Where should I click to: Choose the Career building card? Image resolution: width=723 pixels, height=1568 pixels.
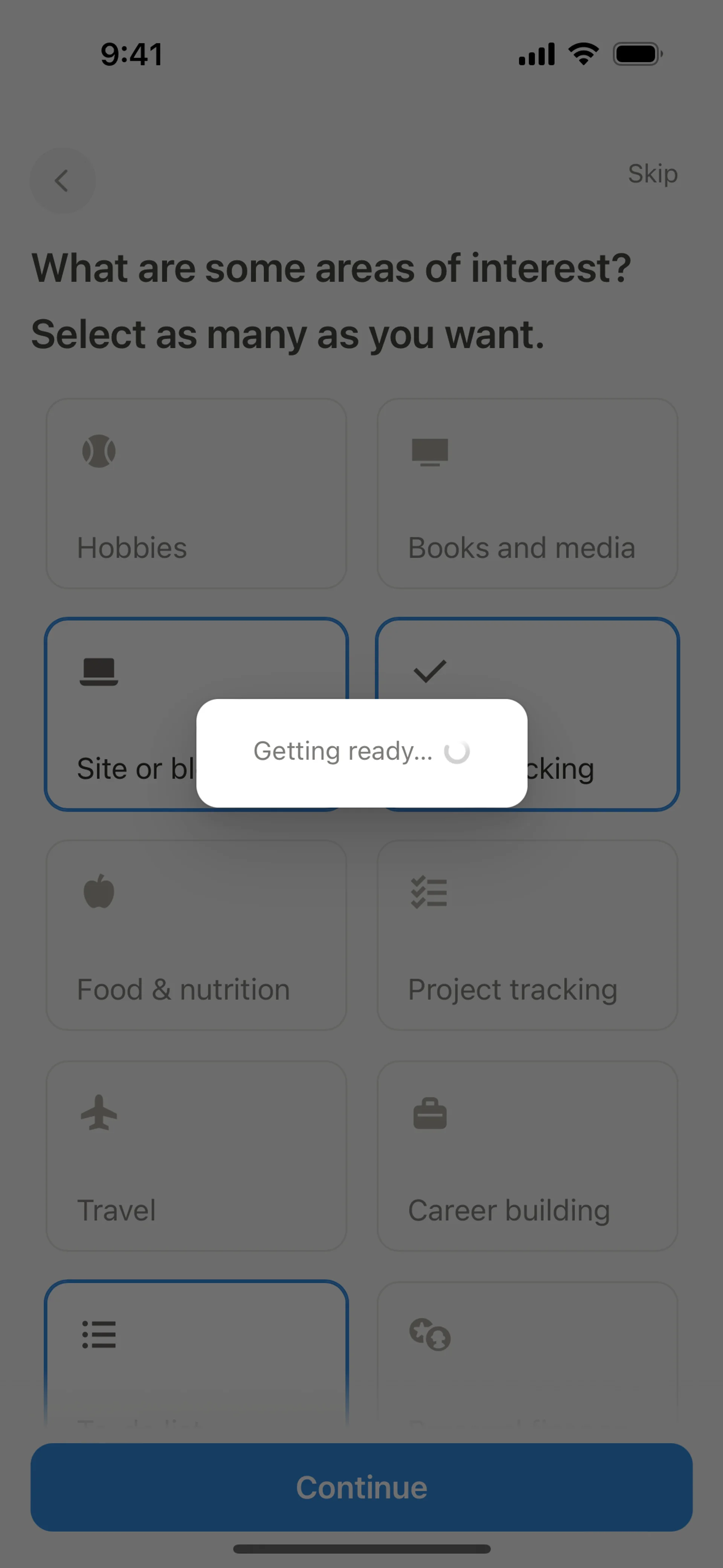point(527,1155)
